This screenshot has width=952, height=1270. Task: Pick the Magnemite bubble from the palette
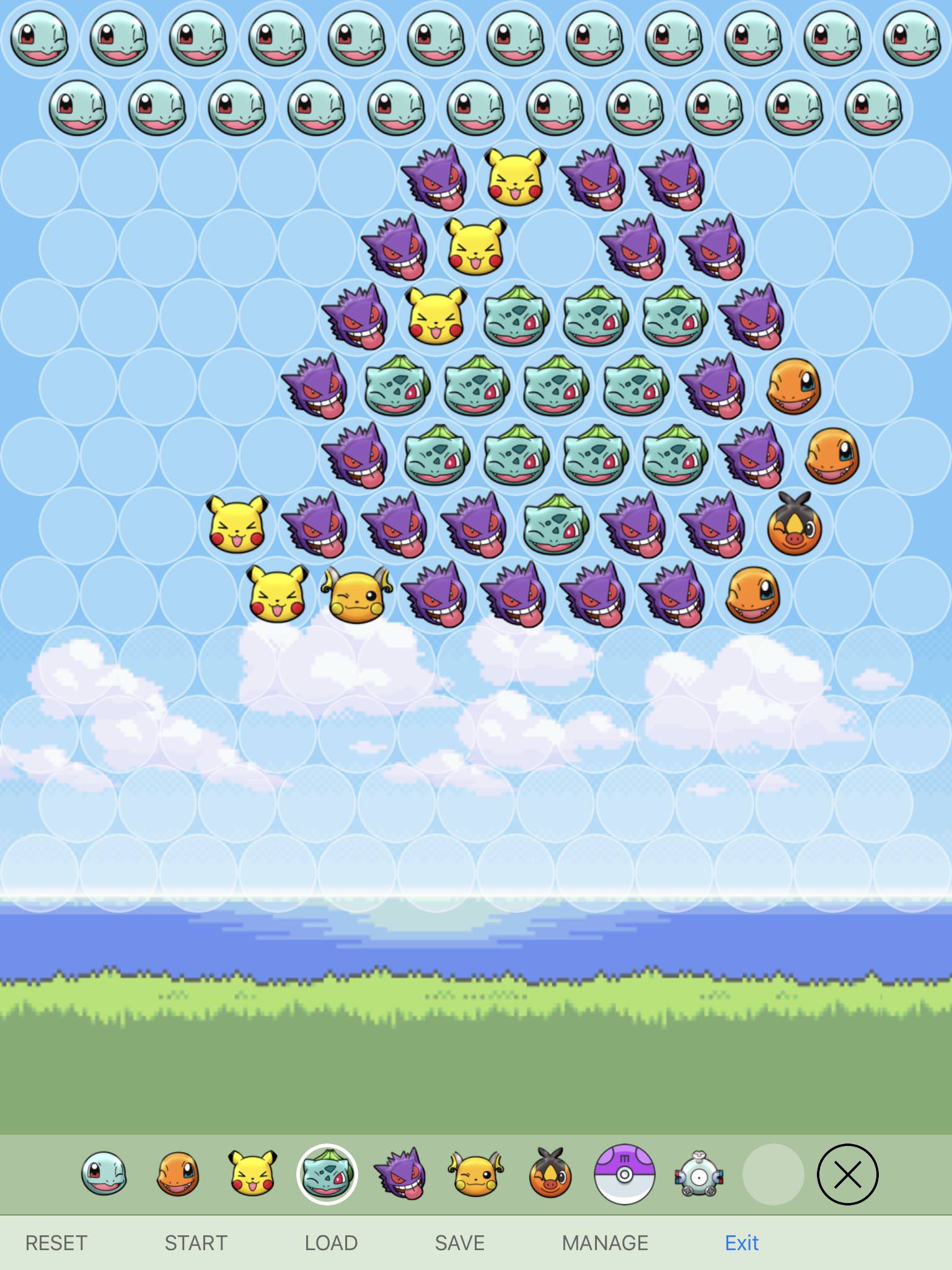coord(699,1174)
